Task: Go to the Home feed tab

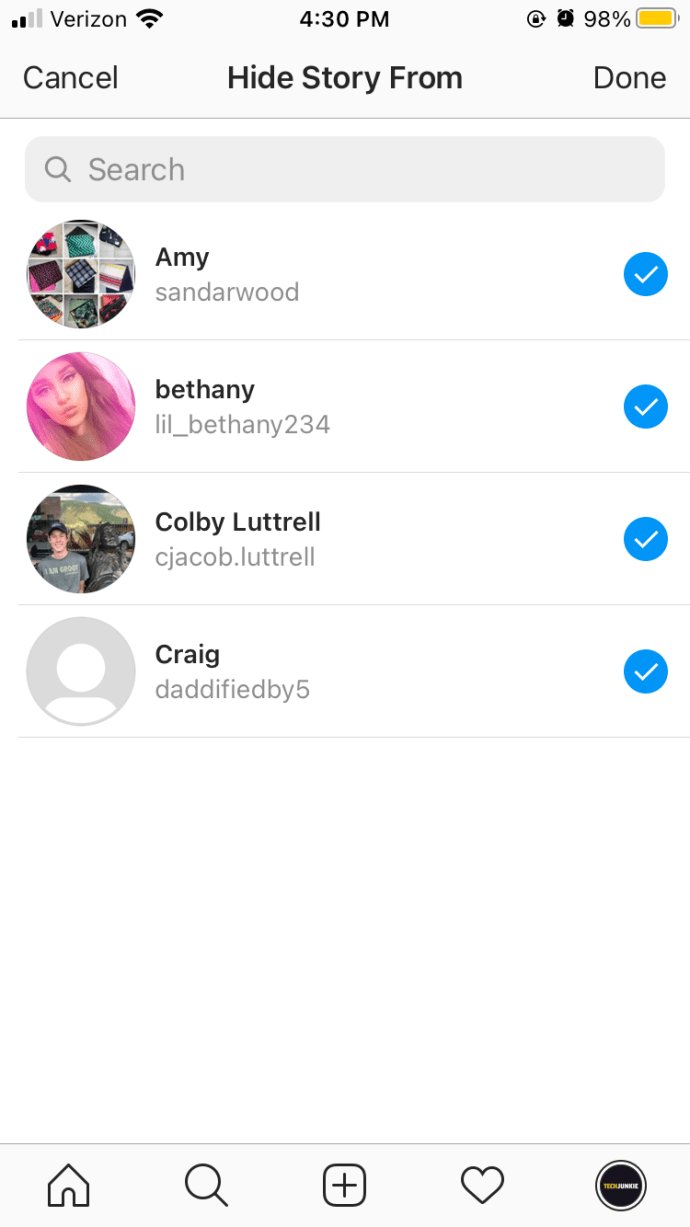Action: (69, 1186)
